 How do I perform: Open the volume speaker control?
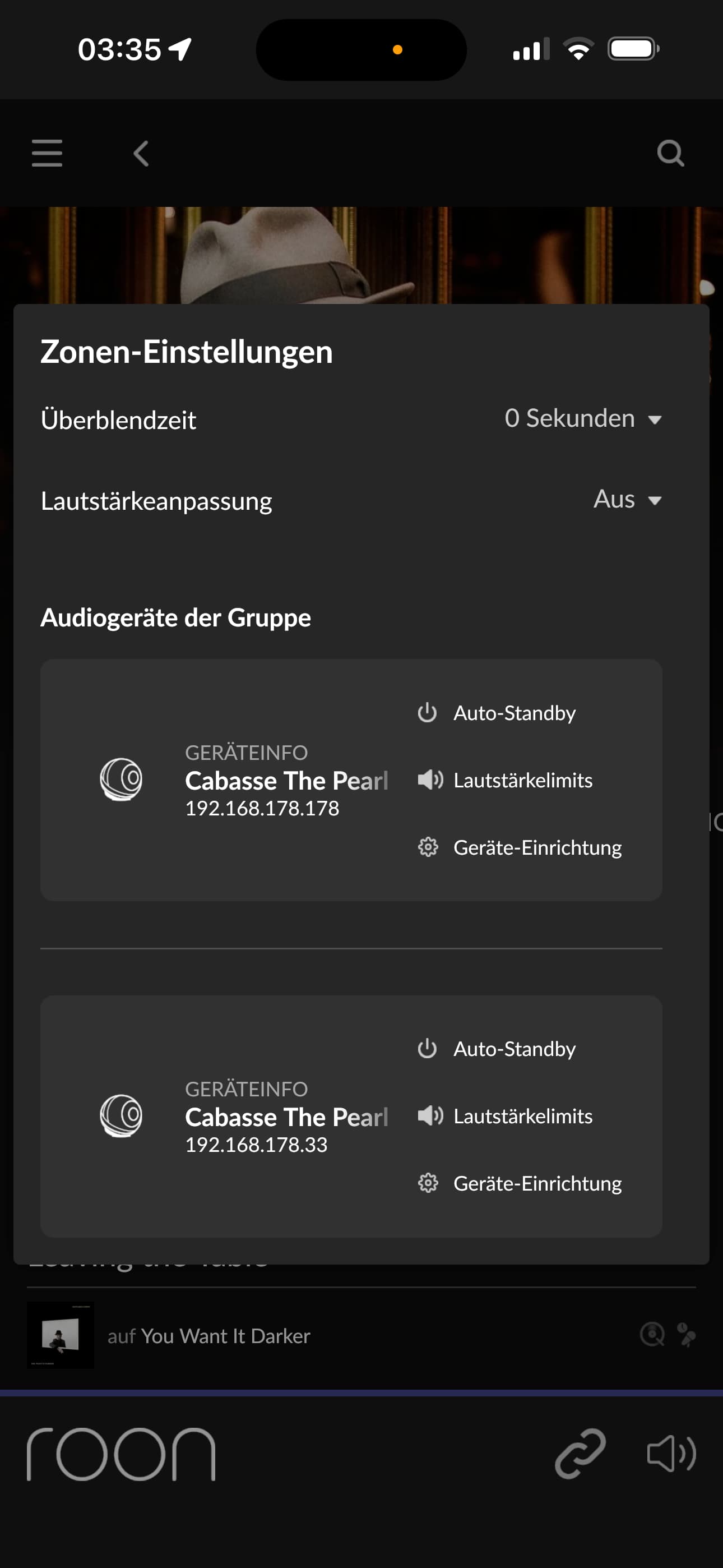tap(671, 1454)
